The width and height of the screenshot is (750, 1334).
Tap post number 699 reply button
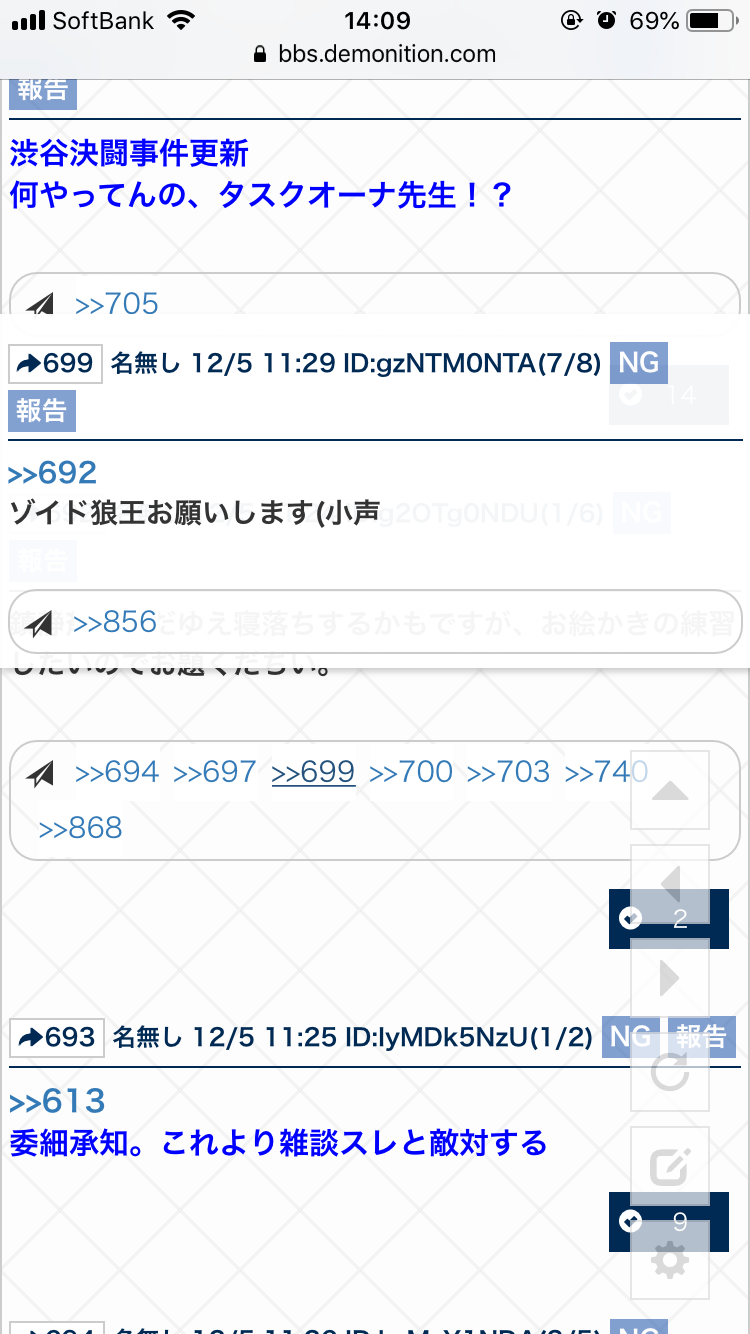[x=56, y=362]
